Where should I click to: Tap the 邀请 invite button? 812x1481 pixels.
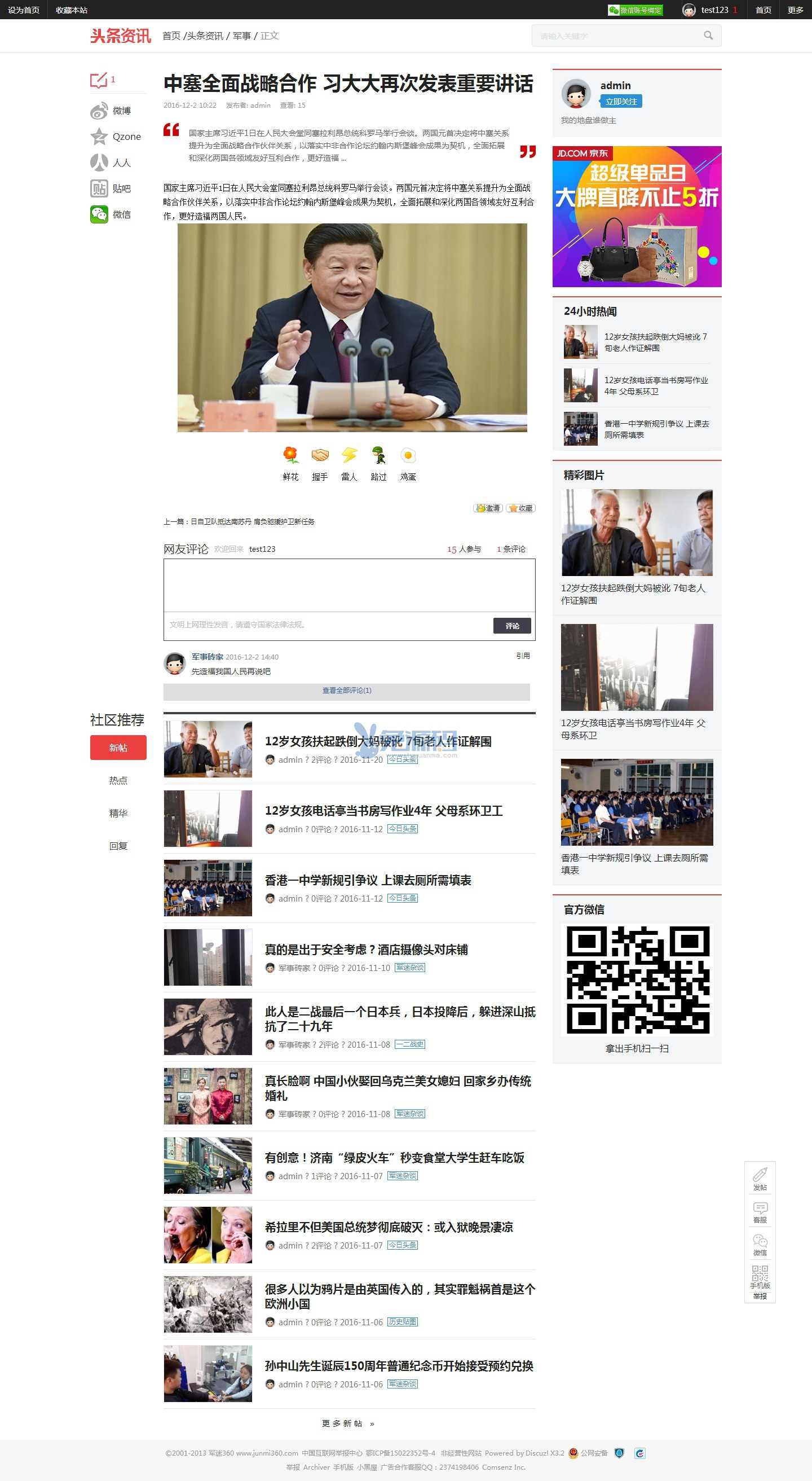488,508
